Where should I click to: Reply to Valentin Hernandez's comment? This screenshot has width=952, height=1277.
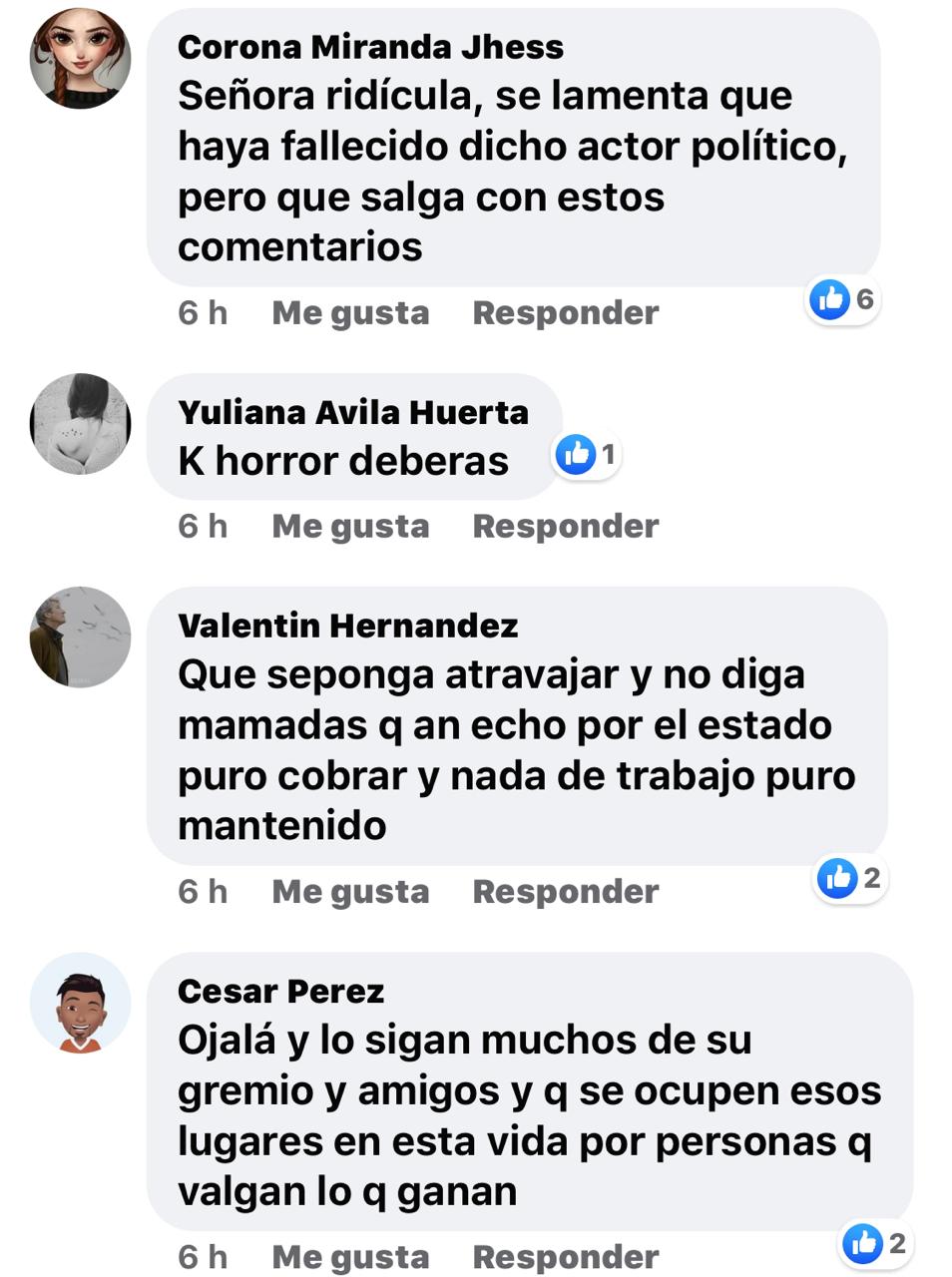coord(565,891)
